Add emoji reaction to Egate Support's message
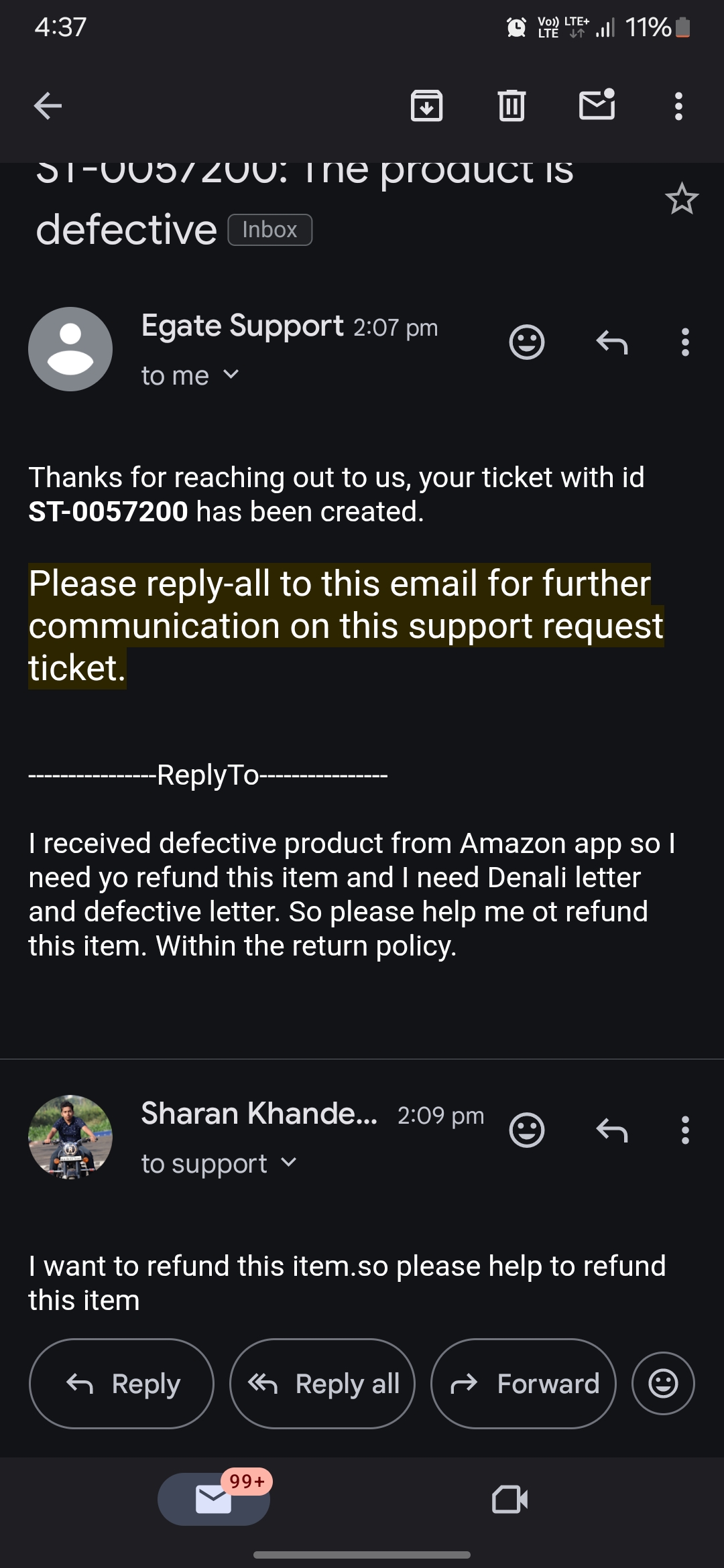Screen dimensions: 724x1568 click(x=527, y=342)
